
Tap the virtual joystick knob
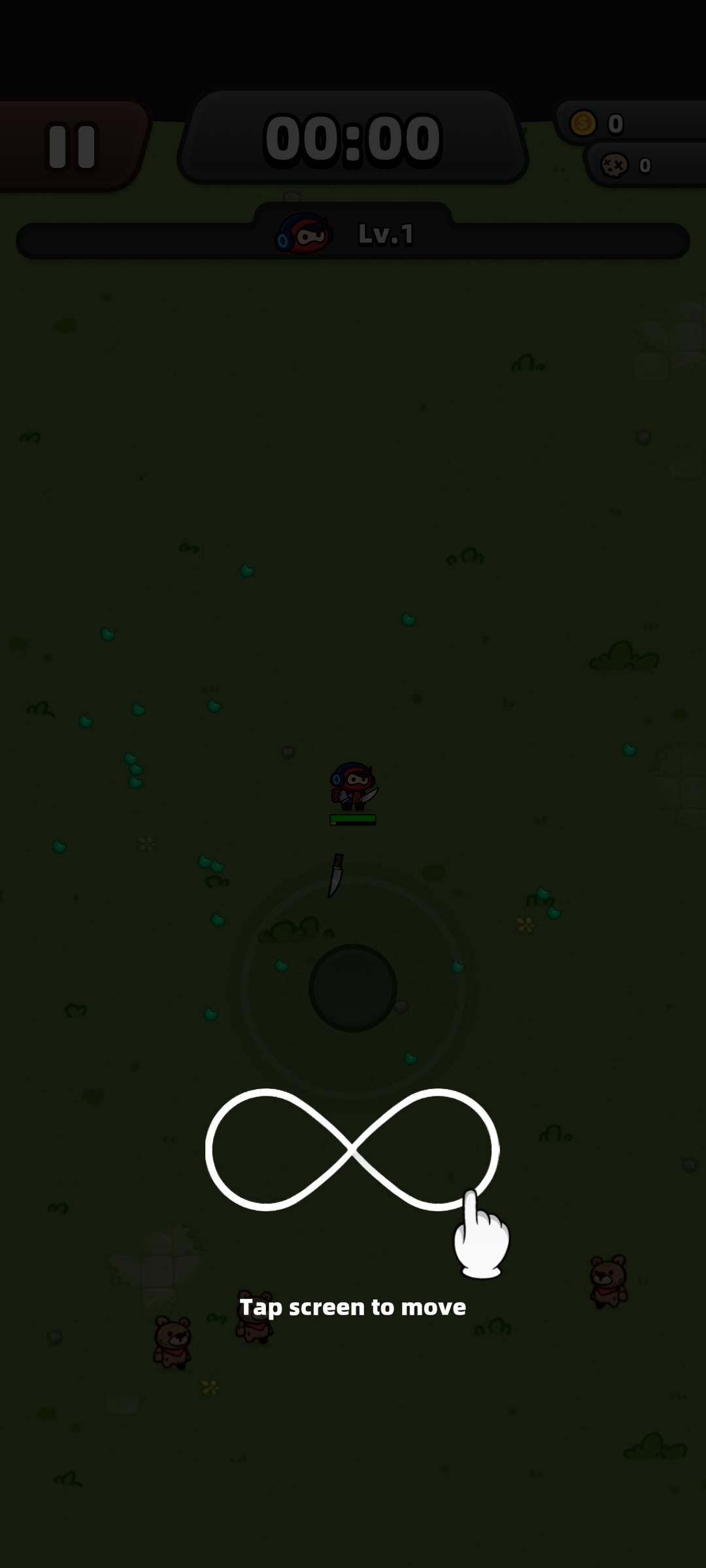pyautogui.click(x=353, y=987)
